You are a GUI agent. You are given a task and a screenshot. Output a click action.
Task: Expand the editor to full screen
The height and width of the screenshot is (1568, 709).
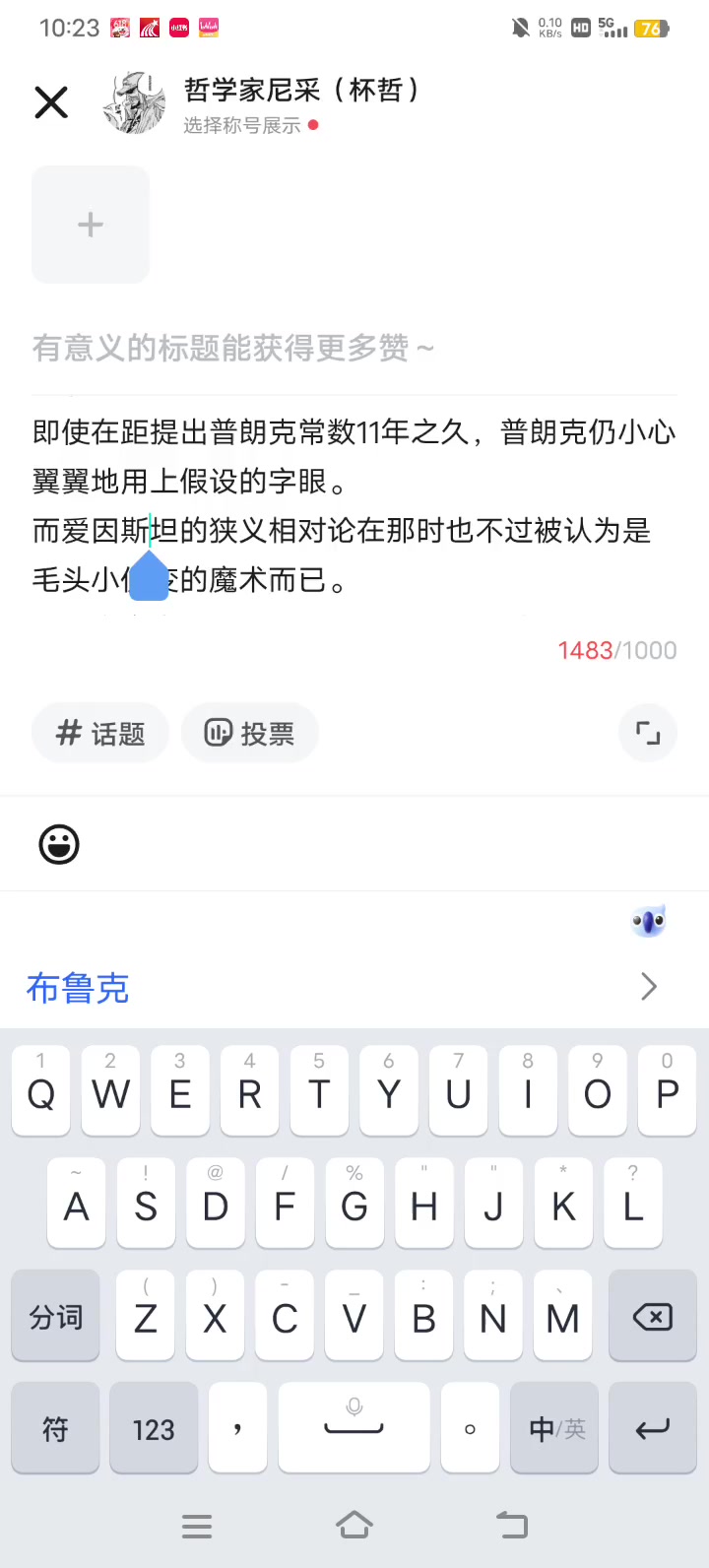[647, 733]
